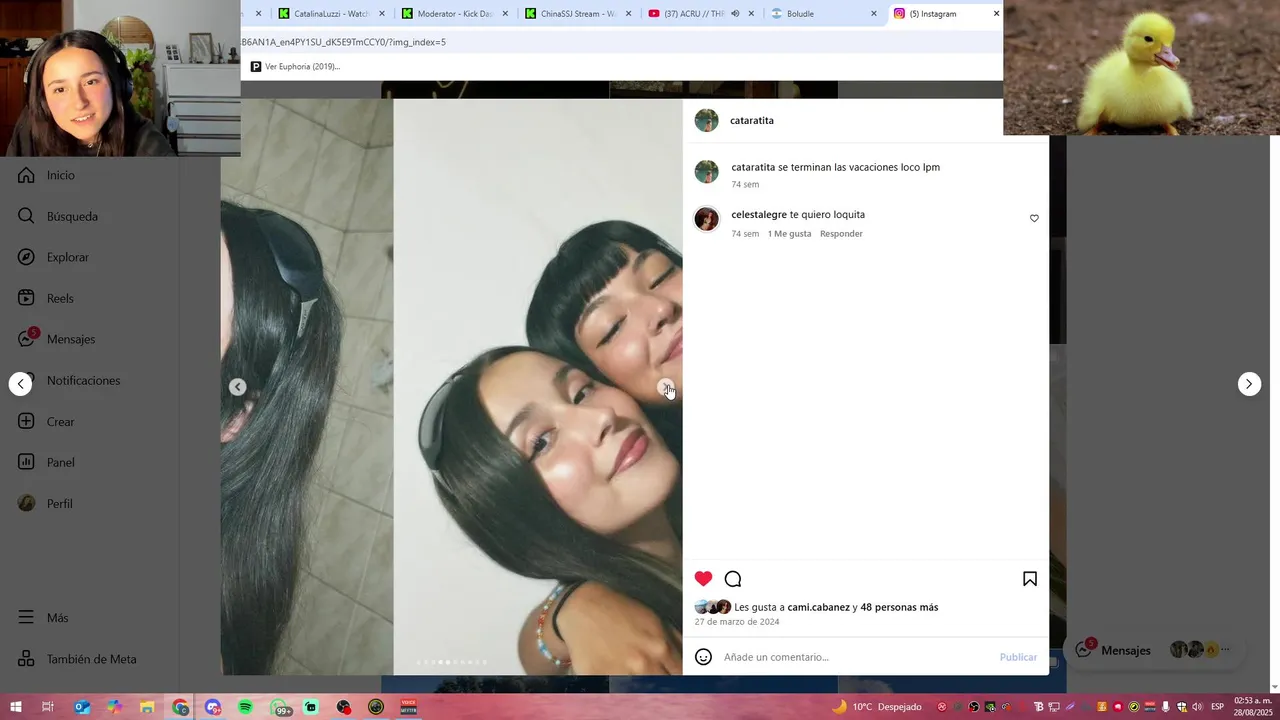Open Mensajes in the sidebar
This screenshot has height=720, width=1280.
70,339
